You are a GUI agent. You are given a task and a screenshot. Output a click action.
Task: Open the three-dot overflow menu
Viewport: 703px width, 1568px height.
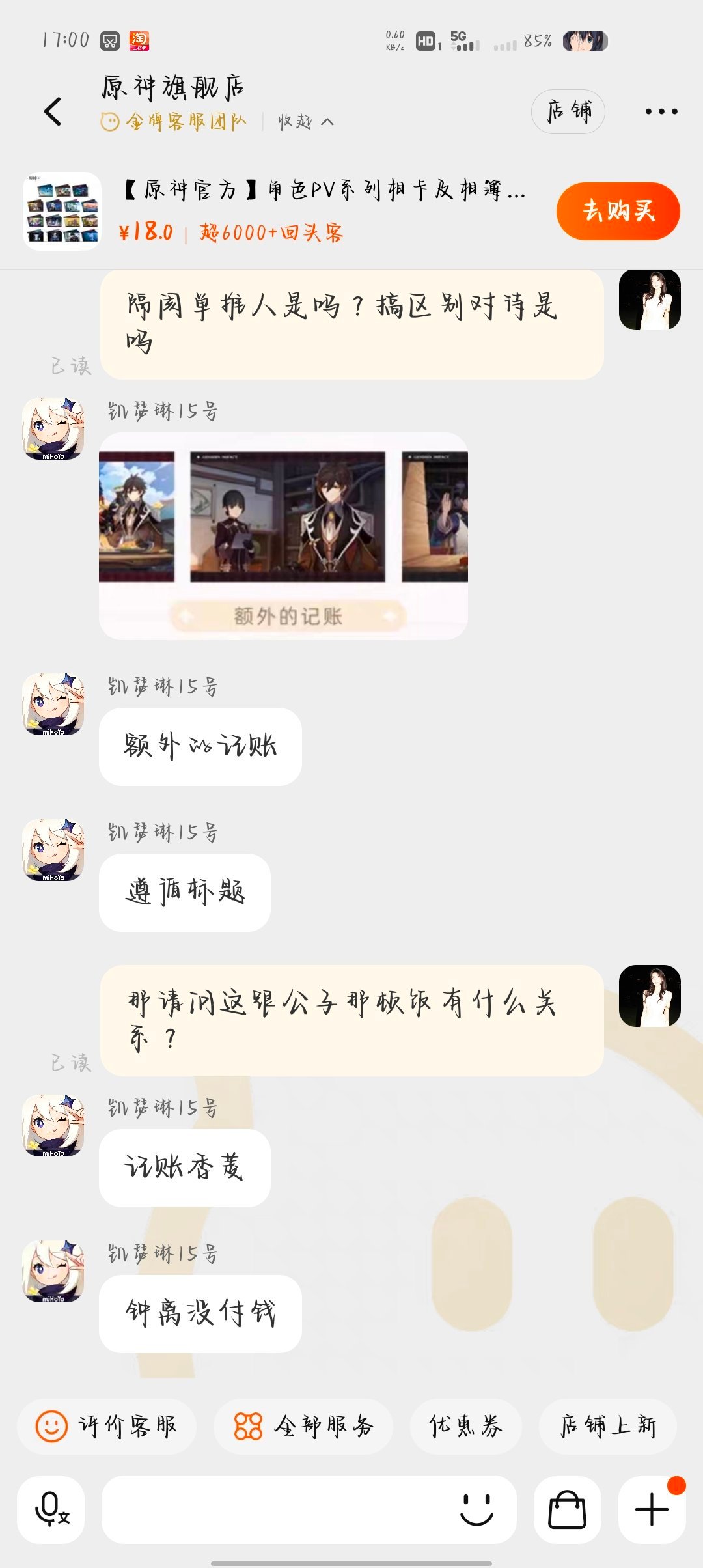(x=661, y=111)
